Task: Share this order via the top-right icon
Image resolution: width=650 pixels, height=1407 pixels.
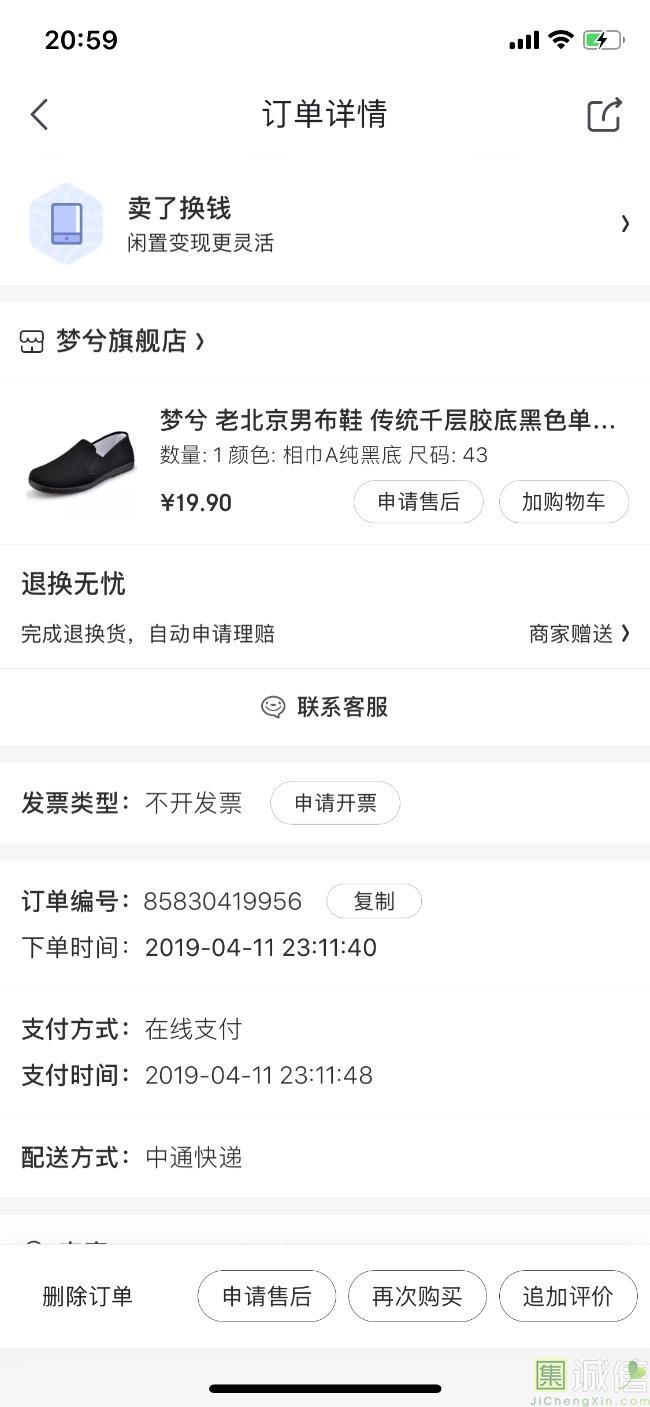Action: pyautogui.click(x=604, y=115)
